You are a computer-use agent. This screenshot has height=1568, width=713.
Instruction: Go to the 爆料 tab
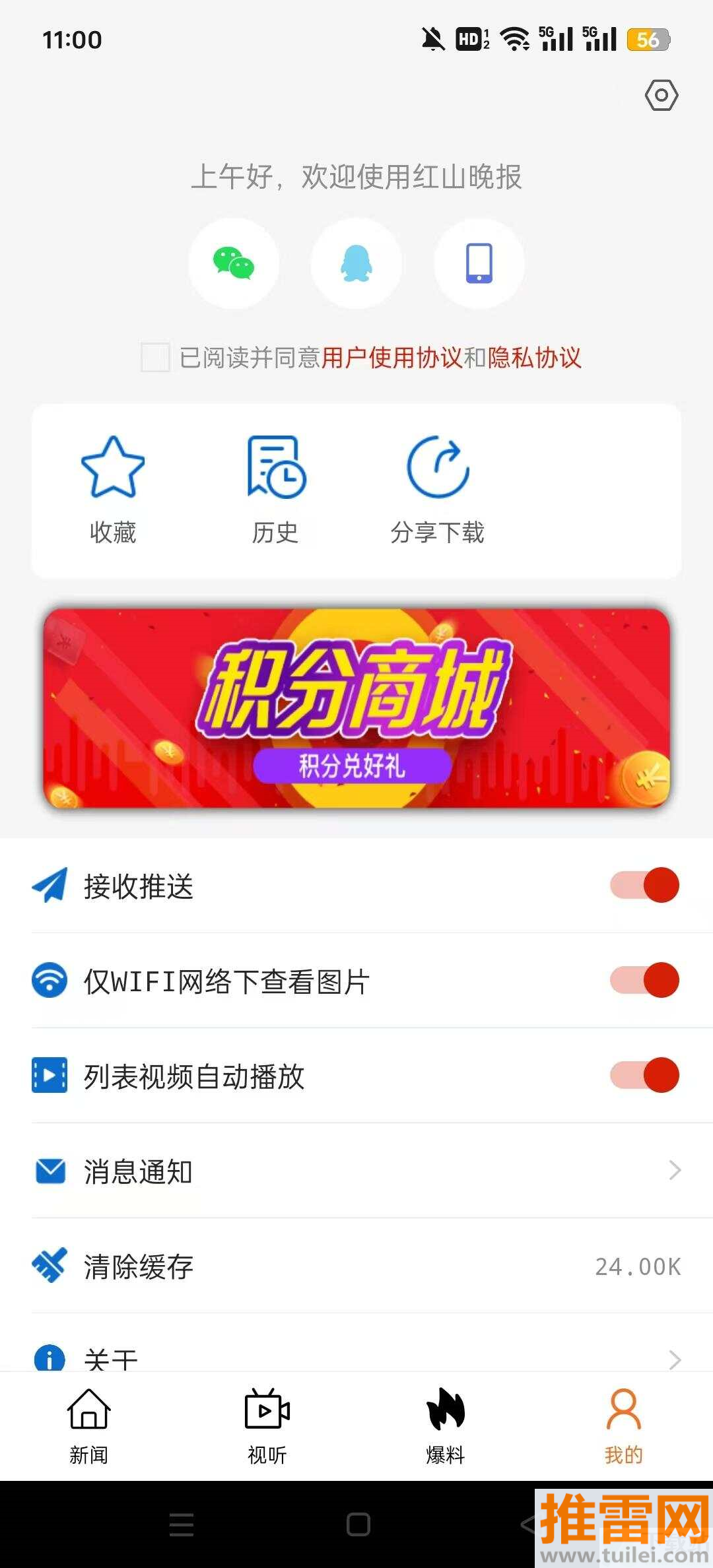pos(446,1425)
